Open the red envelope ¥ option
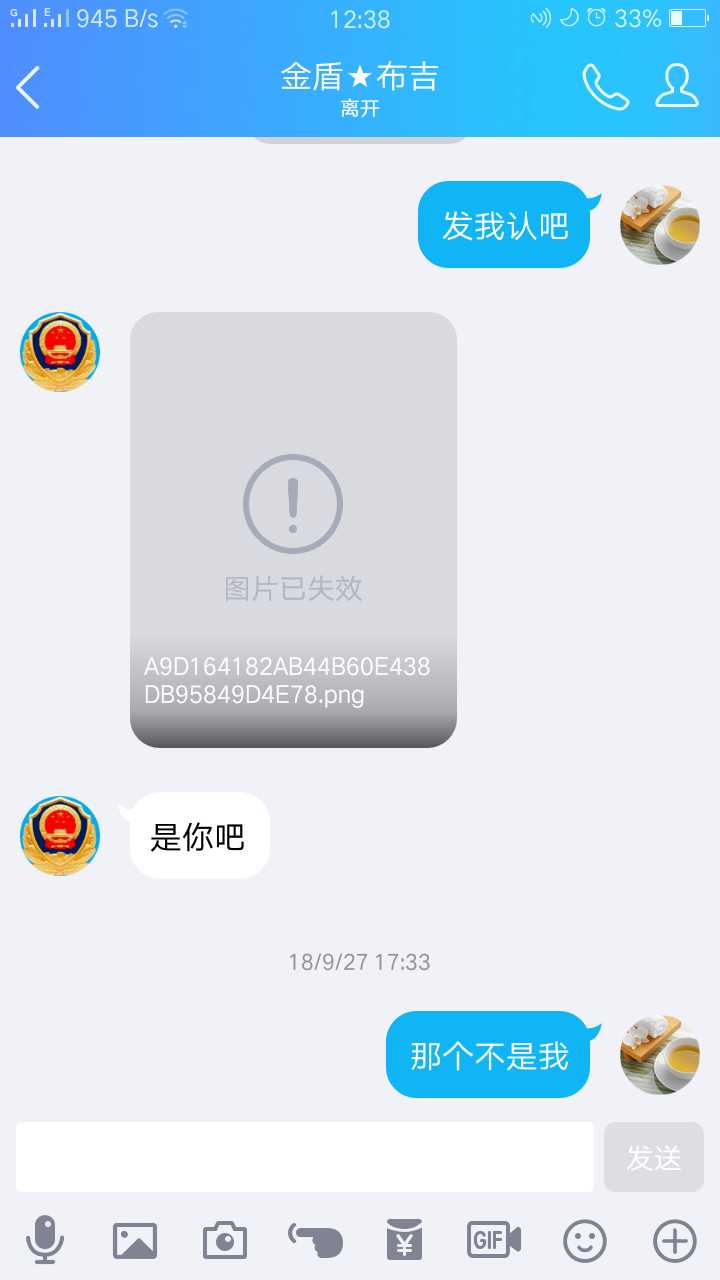 tap(405, 1240)
